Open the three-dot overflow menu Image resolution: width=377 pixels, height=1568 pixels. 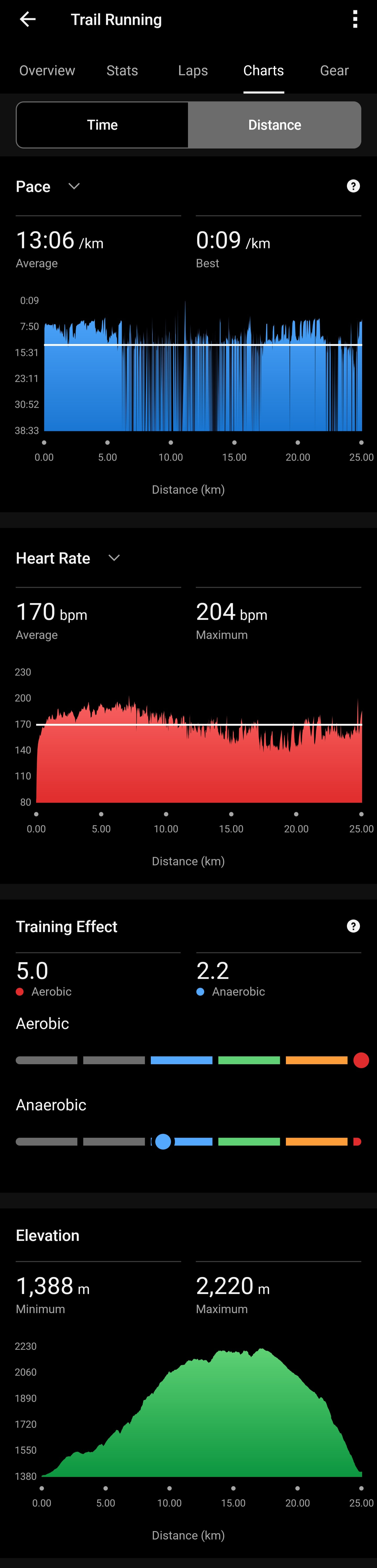click(355, 19)
